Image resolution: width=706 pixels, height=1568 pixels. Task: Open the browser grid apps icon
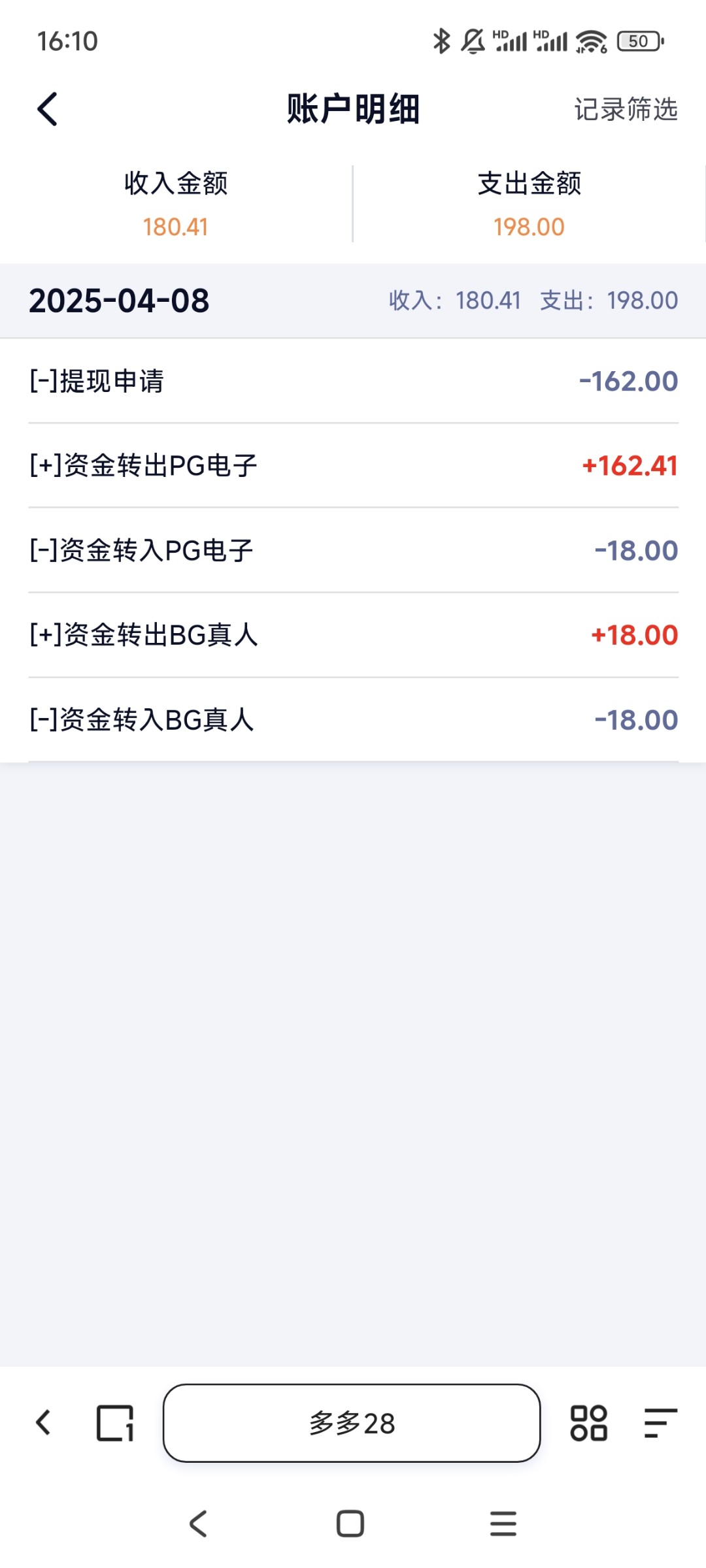point(588,1423)
